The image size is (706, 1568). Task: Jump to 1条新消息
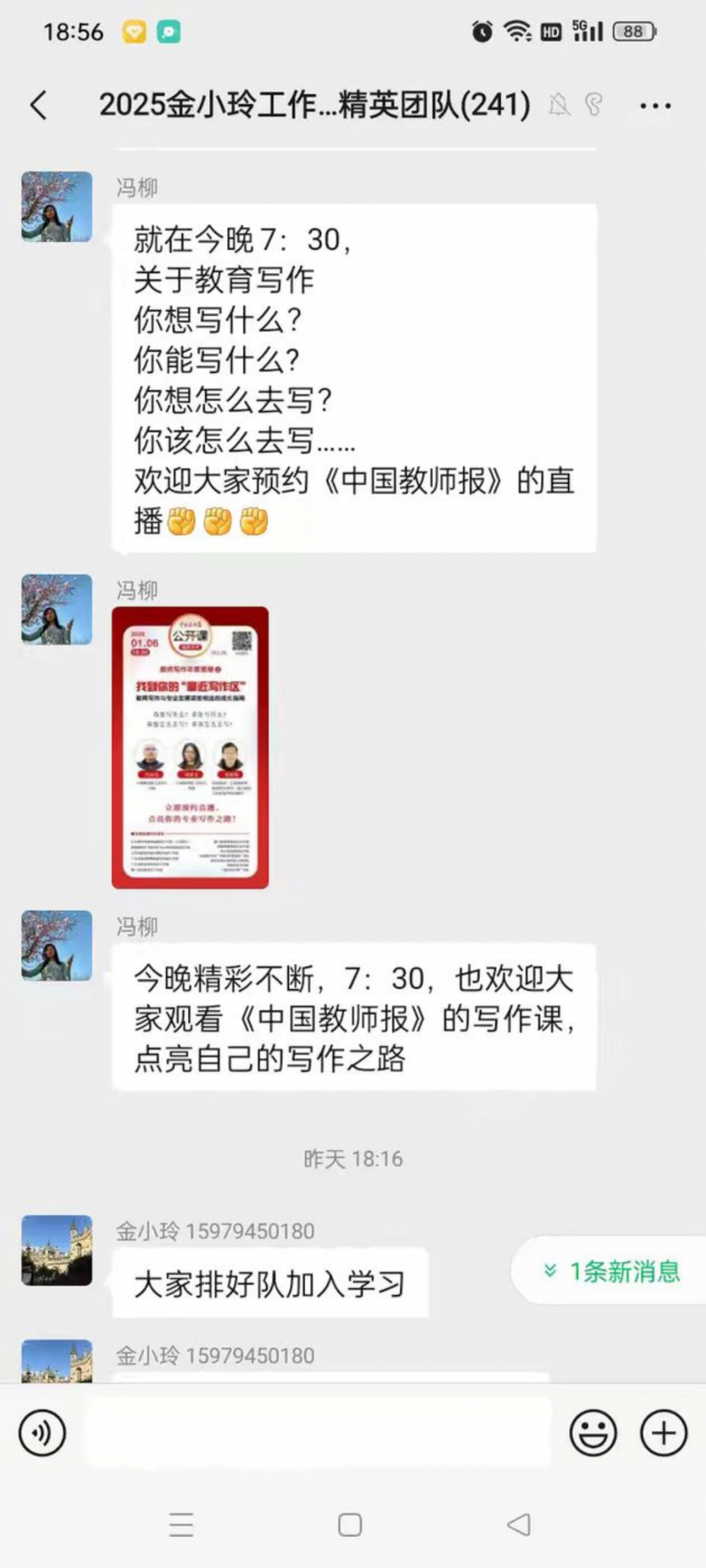click(611, 1272)
